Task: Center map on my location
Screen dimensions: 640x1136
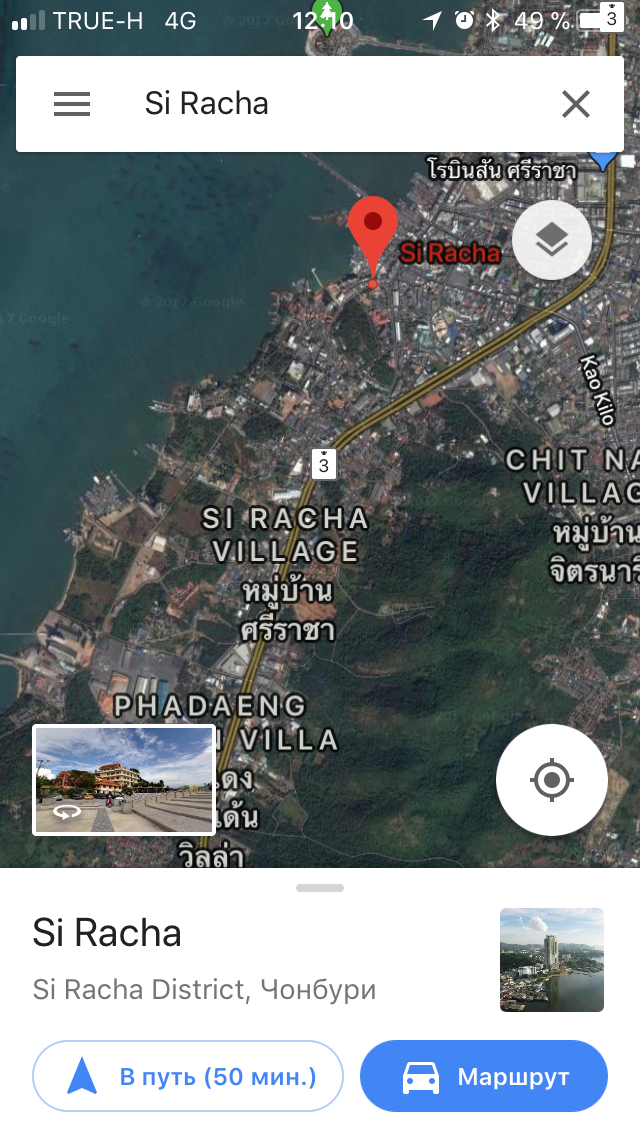Action: 551,780
